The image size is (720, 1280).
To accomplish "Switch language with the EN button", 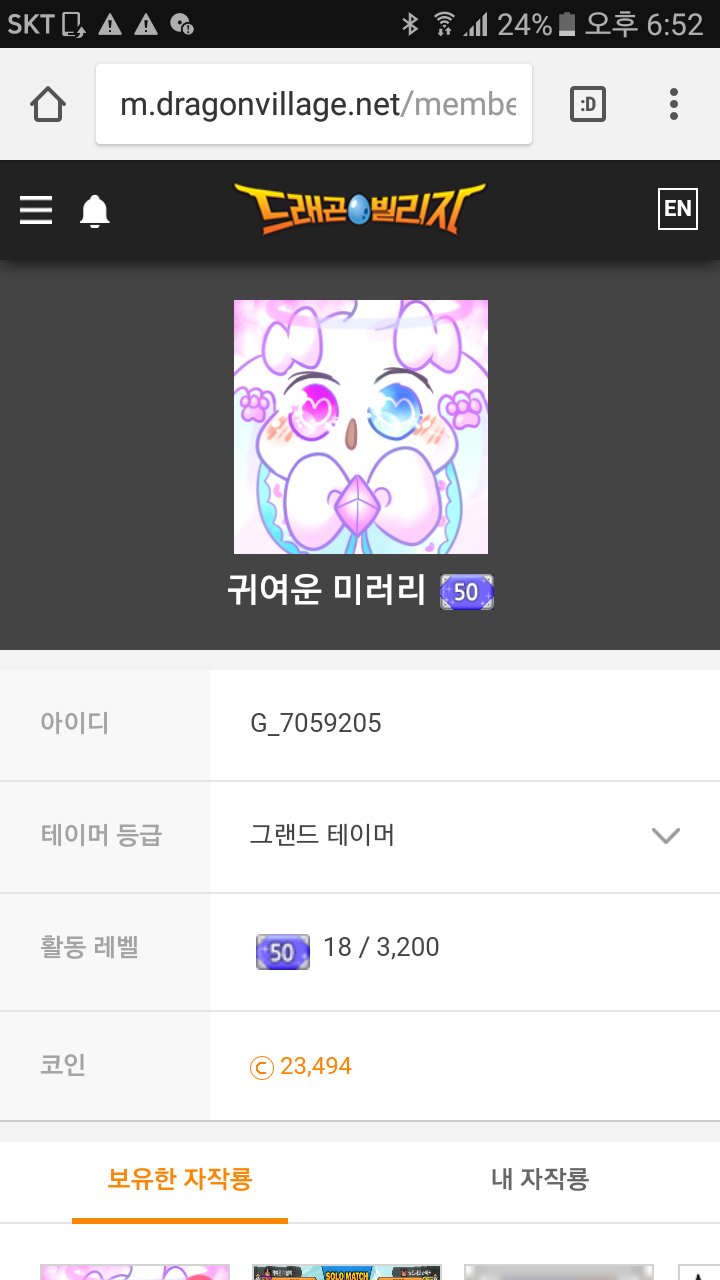I will [677, 208].
